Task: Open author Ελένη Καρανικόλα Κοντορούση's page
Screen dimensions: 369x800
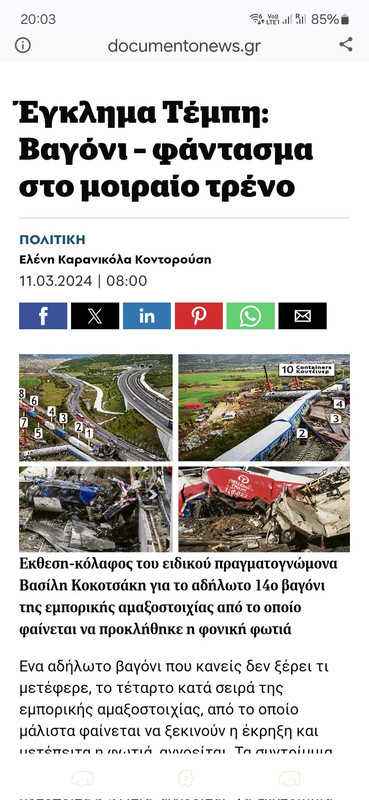Action: tap(115, 260)
